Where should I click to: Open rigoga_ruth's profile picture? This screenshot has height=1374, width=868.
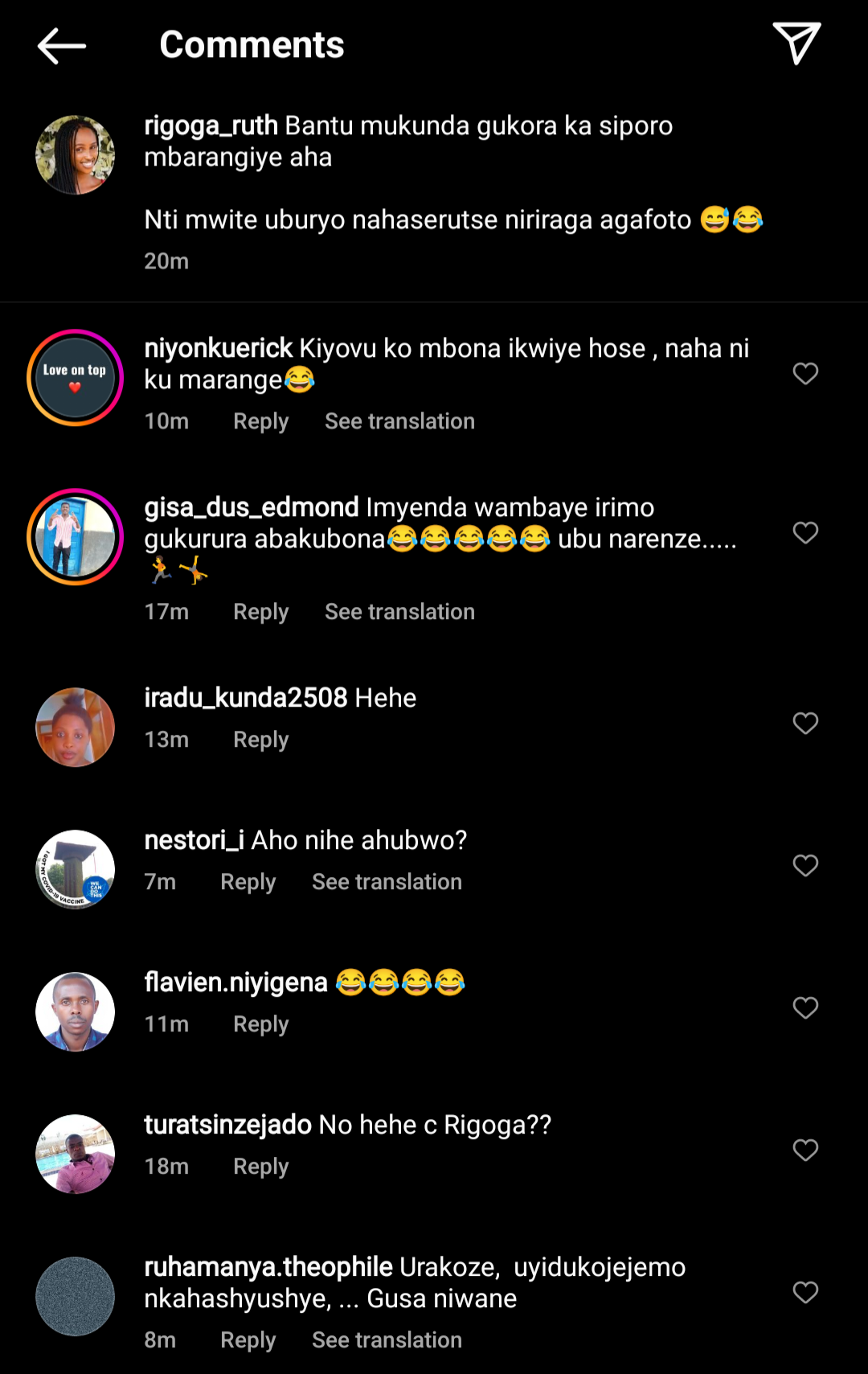(x=76, y=155)
